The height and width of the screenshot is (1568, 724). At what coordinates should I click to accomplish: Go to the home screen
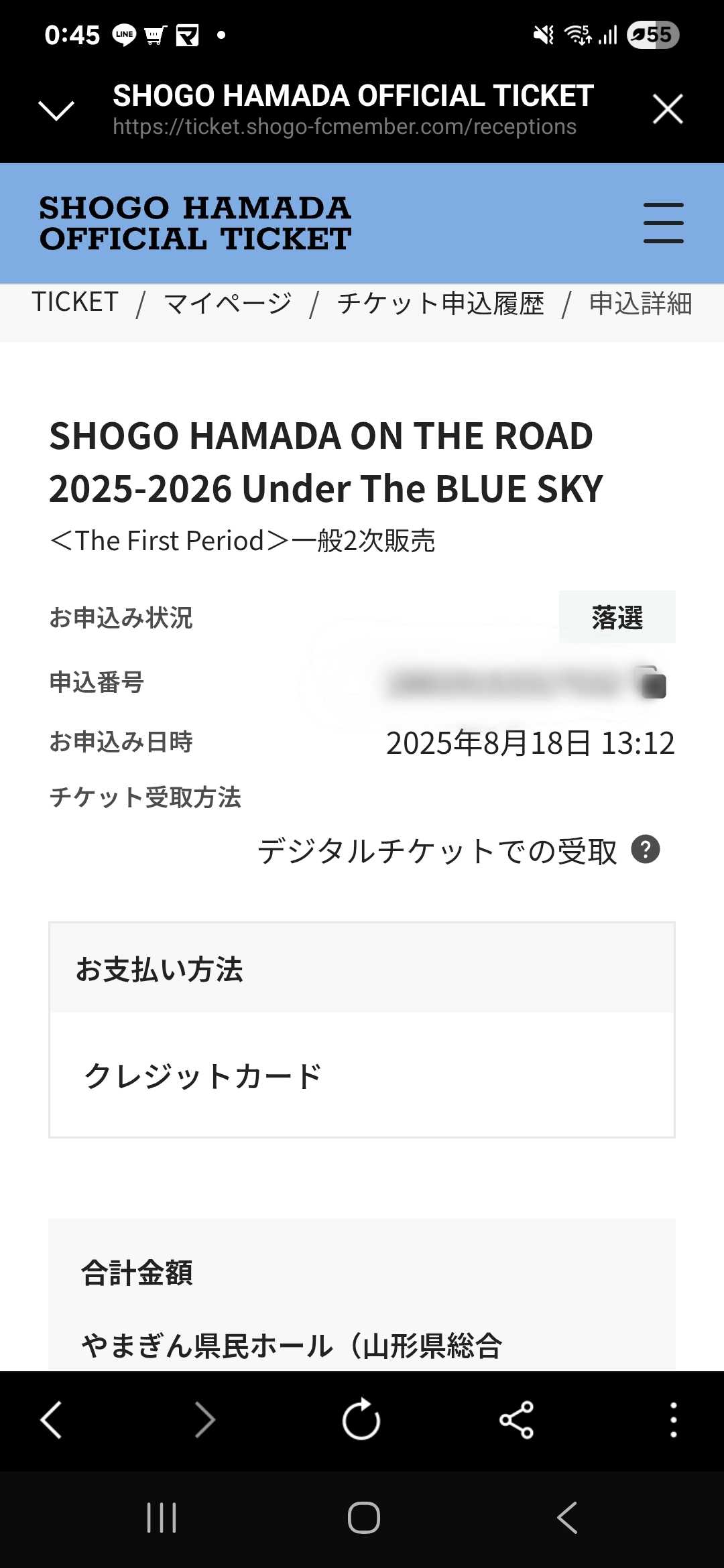tap(363, 1518)
